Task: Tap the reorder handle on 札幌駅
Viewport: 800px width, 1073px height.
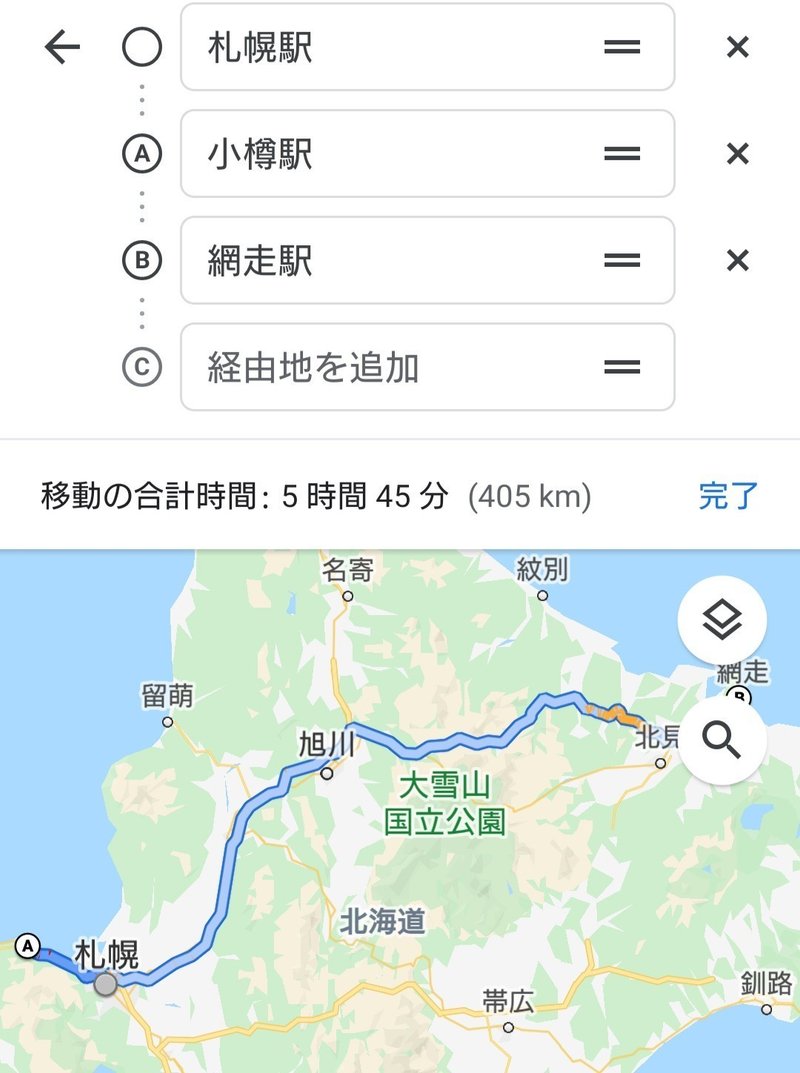Action: point(622,47)
